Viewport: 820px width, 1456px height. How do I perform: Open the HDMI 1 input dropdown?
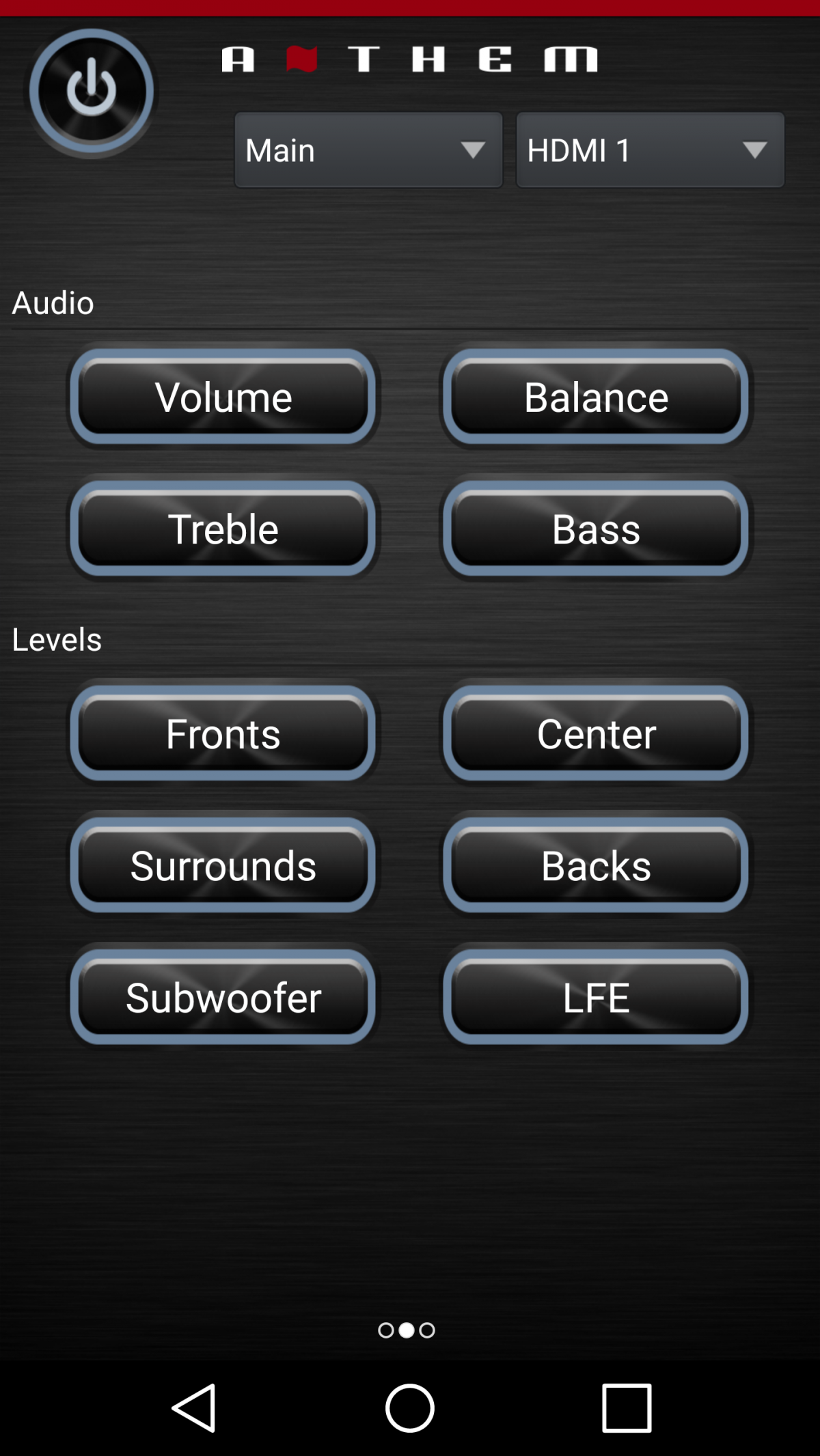tap(650, 150)
